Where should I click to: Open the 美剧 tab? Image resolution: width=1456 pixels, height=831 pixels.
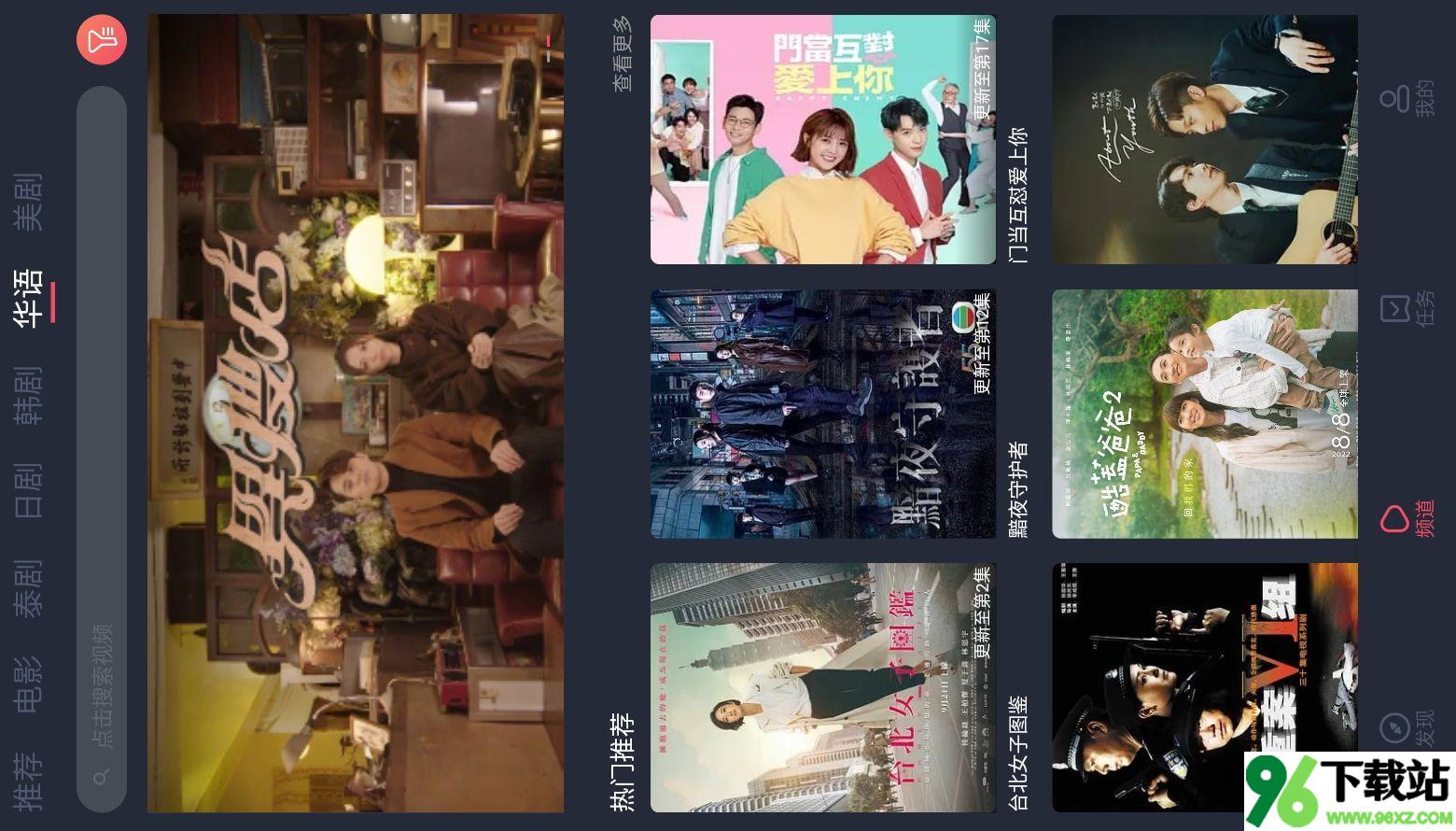28,202
